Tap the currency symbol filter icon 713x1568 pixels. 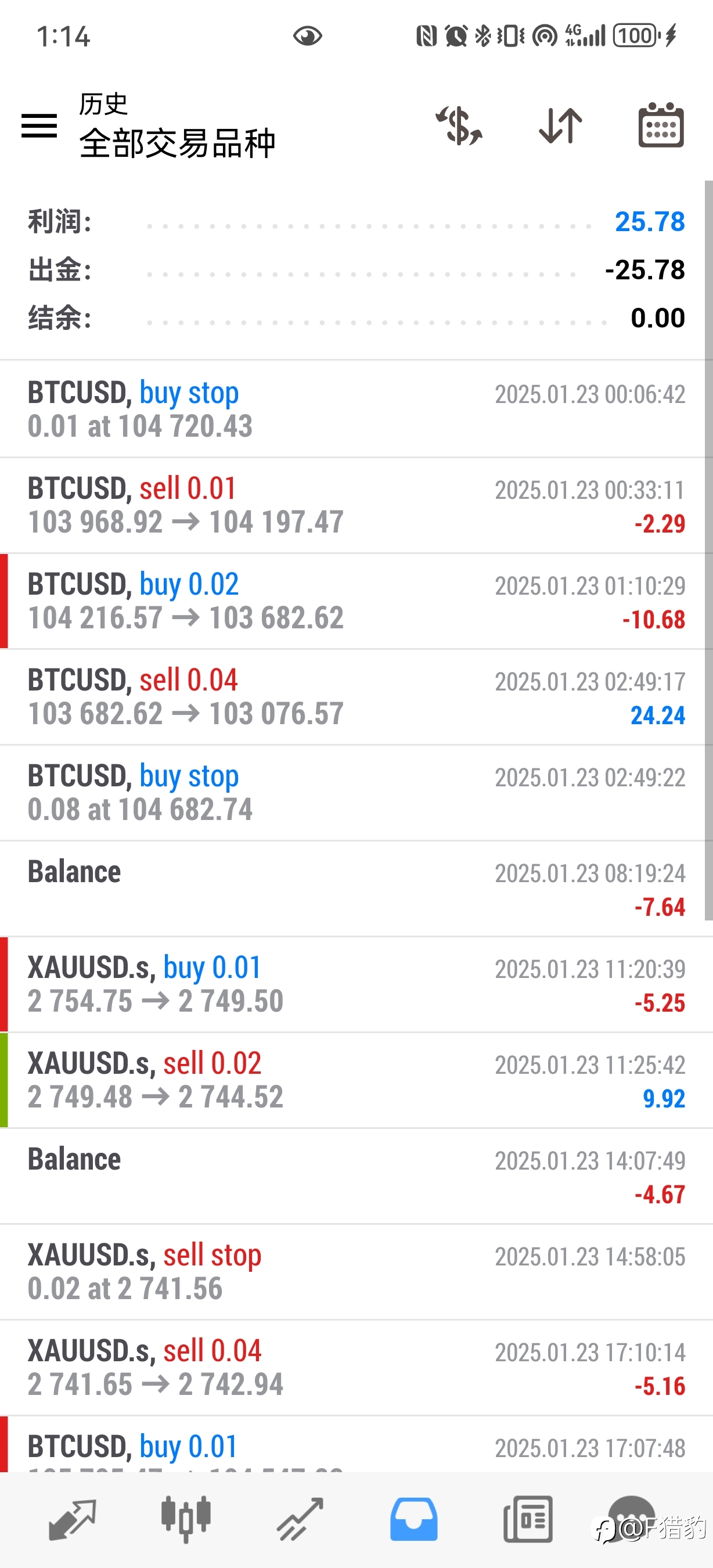coord(459,125)
